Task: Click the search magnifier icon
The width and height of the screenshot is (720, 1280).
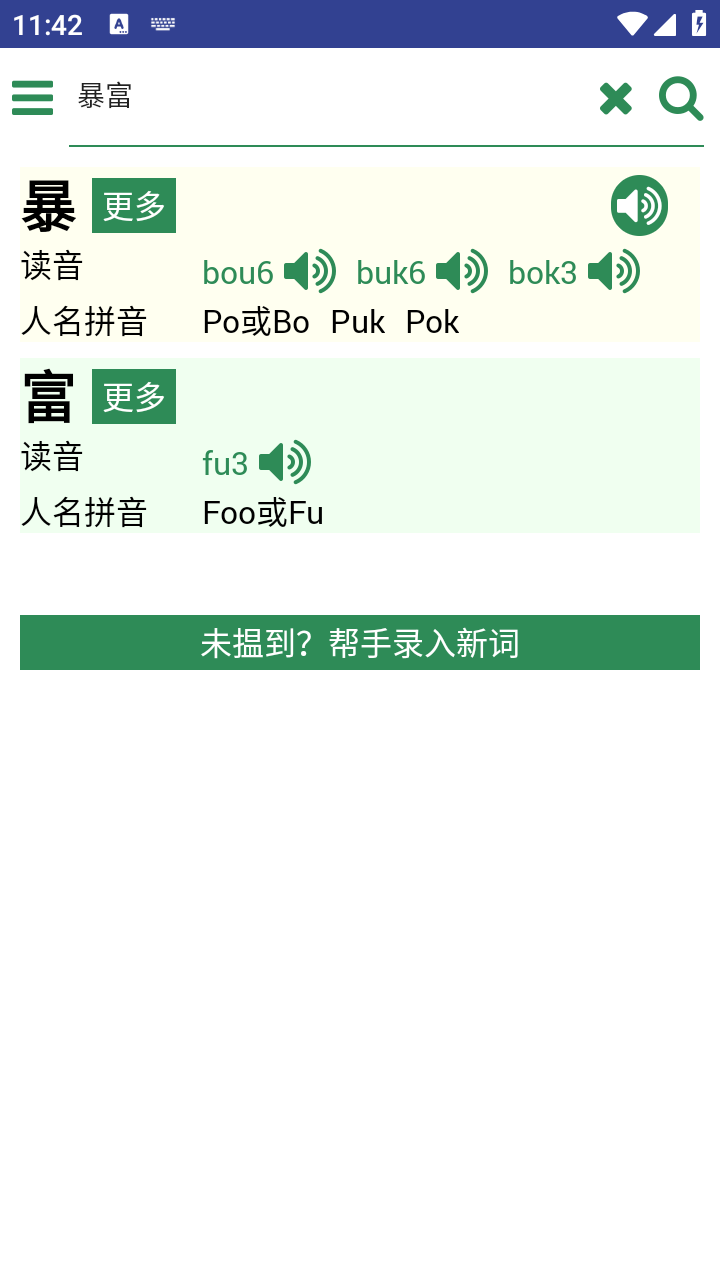Action: click(x=680, y=98)
